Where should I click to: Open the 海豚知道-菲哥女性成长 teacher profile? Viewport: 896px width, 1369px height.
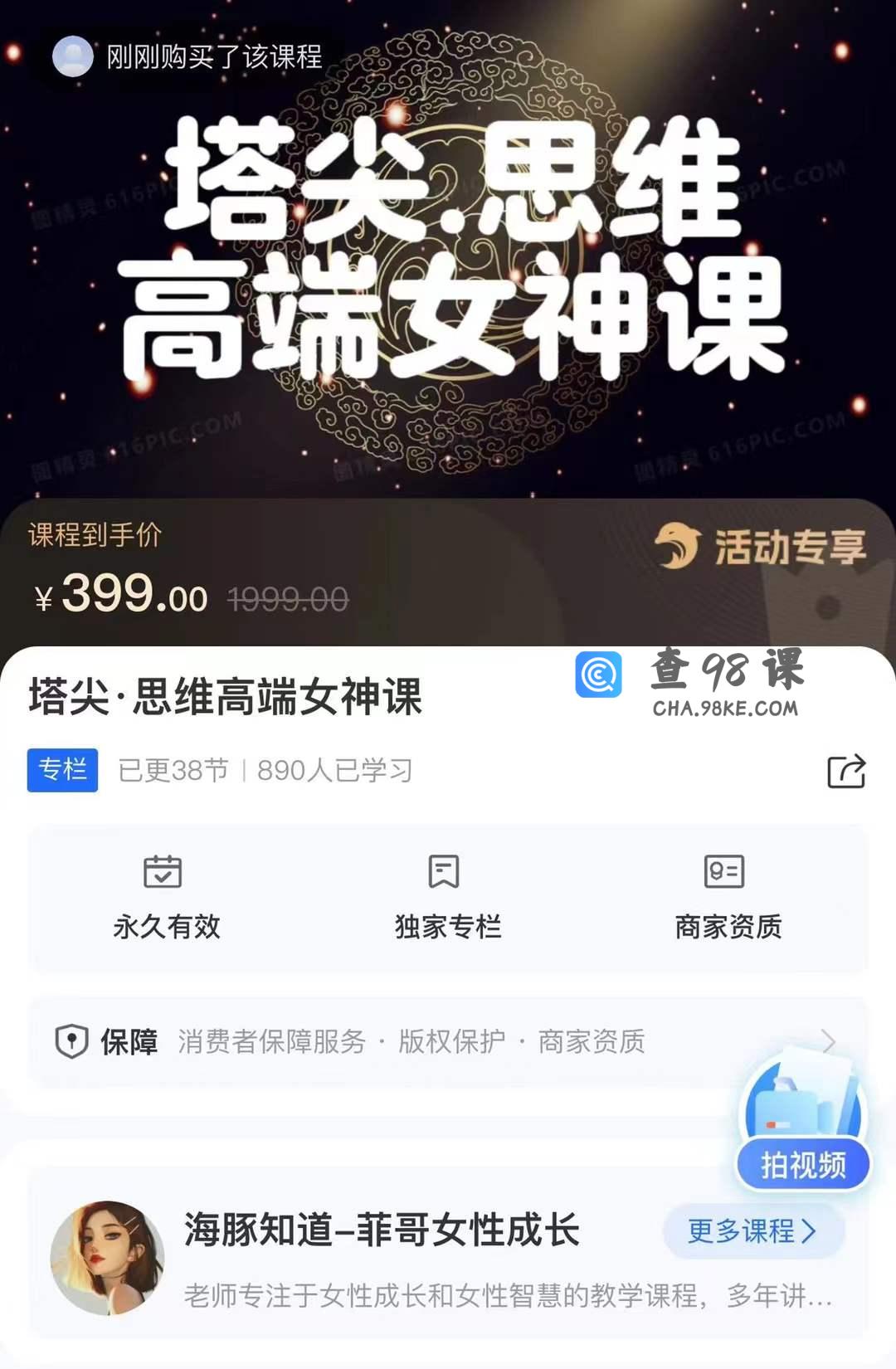tap(381, 1230)
